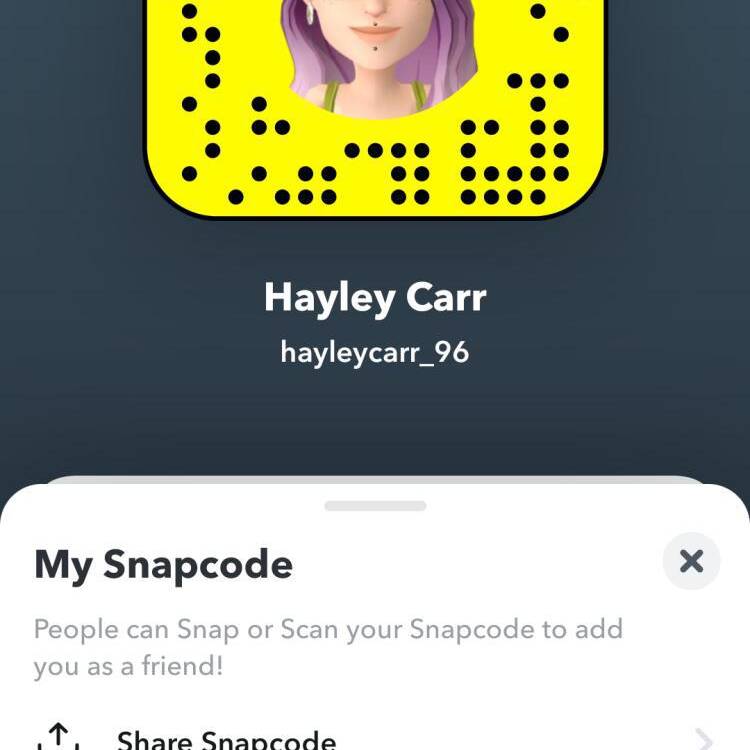Screen dimensions: 750x750
Task: Open the Share Snapcode option
Action: click(x=226, y=740)
